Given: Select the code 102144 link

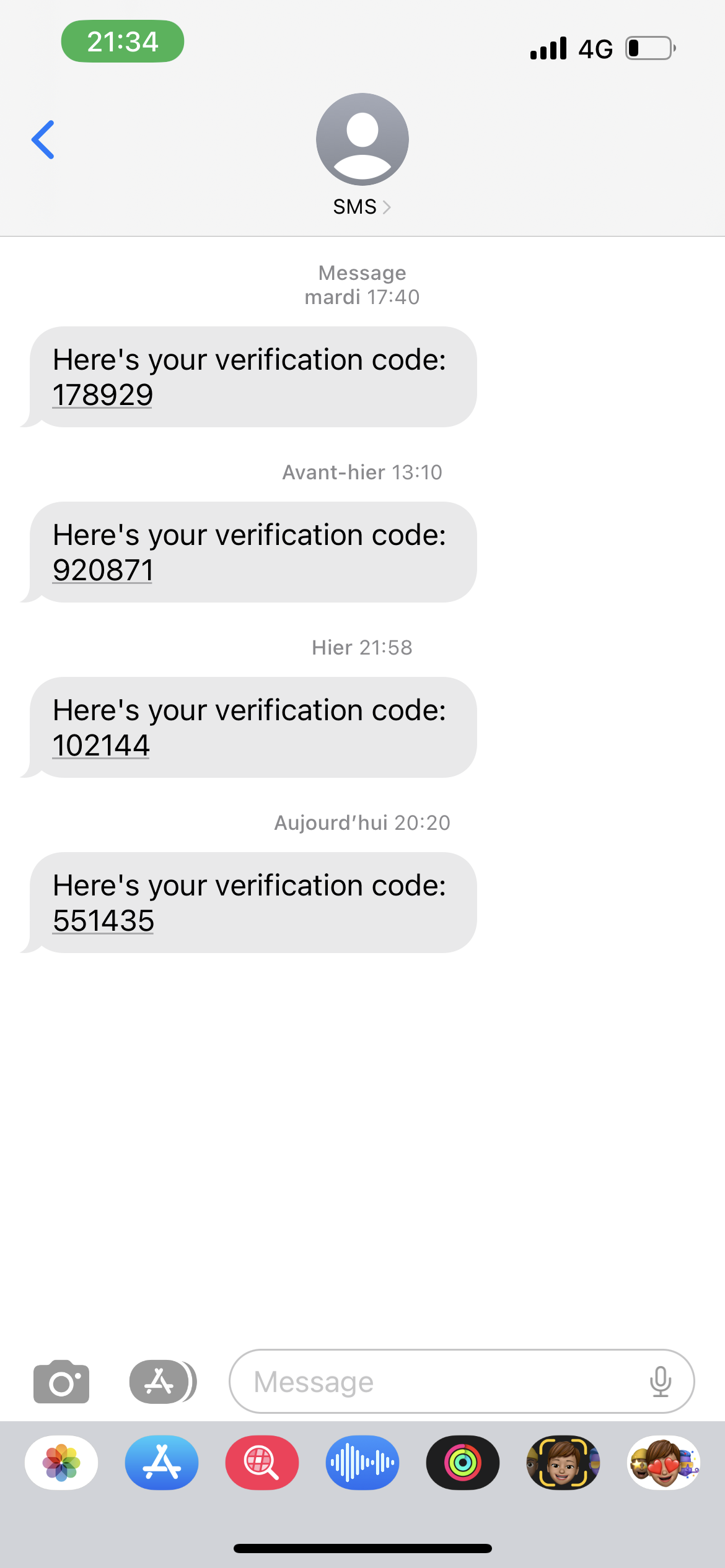Looking at the screenshot, I should 102,746.
